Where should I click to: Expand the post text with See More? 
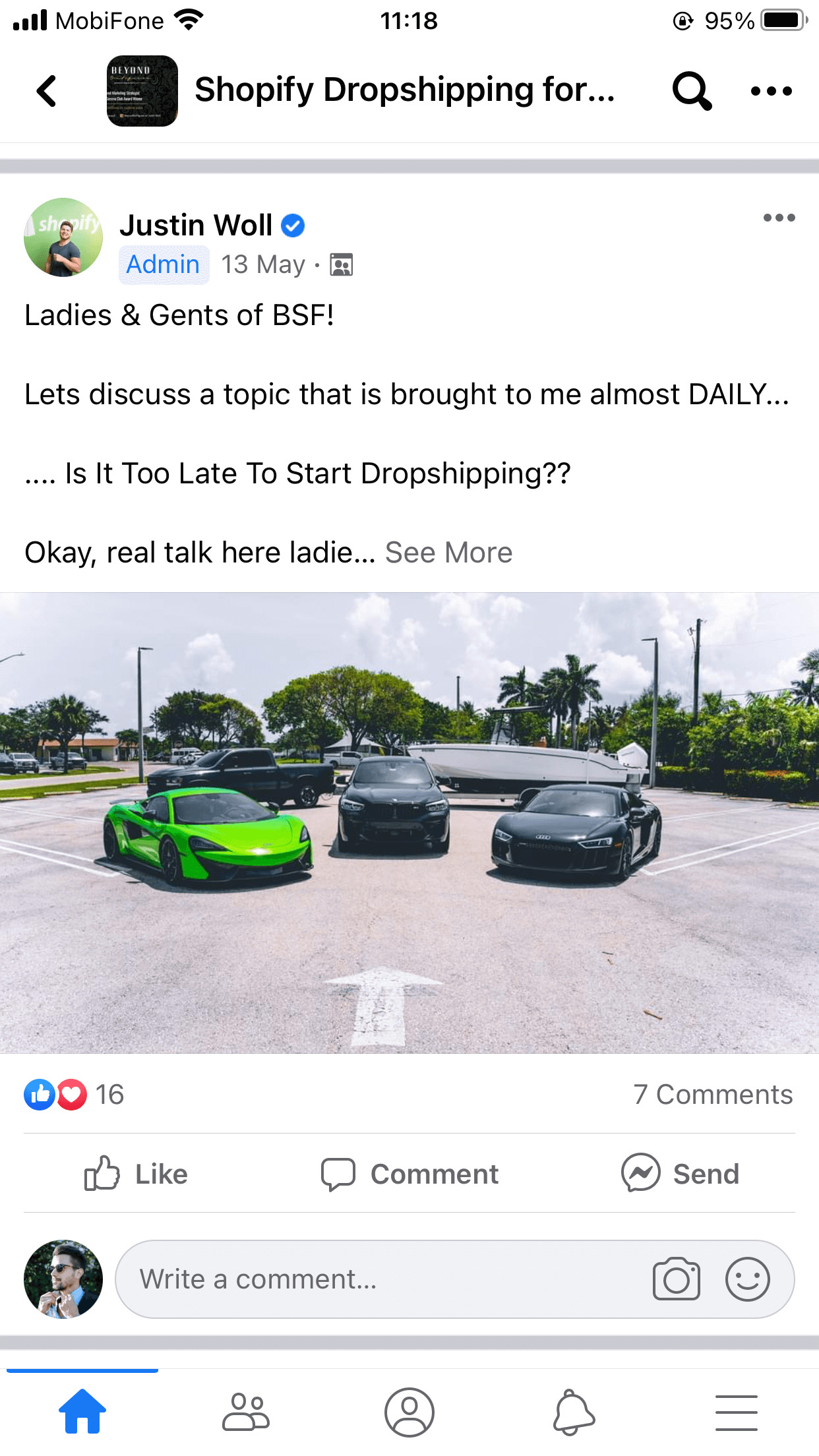tap(448, 553)
